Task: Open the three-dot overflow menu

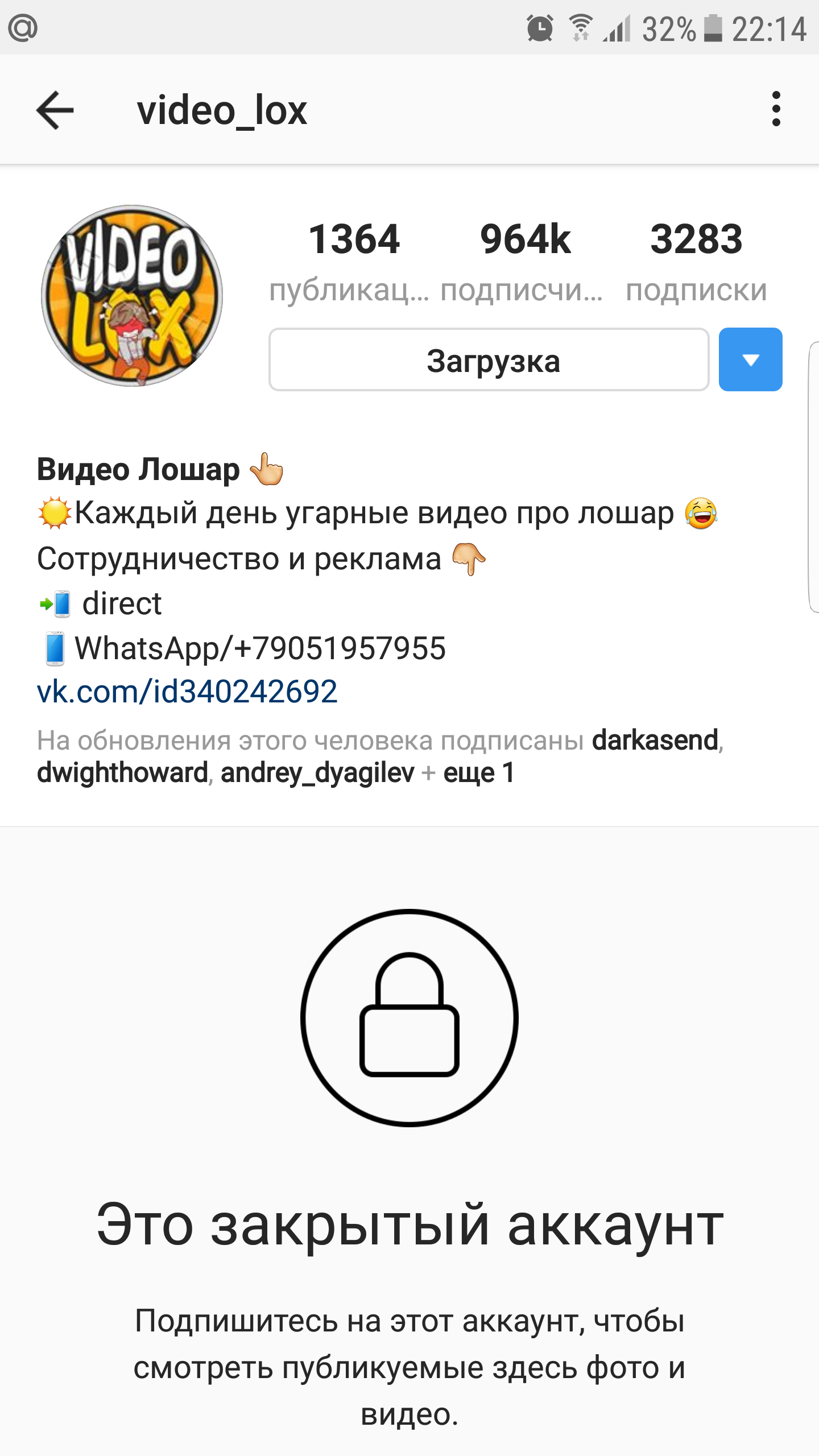Action: (776, 109)
